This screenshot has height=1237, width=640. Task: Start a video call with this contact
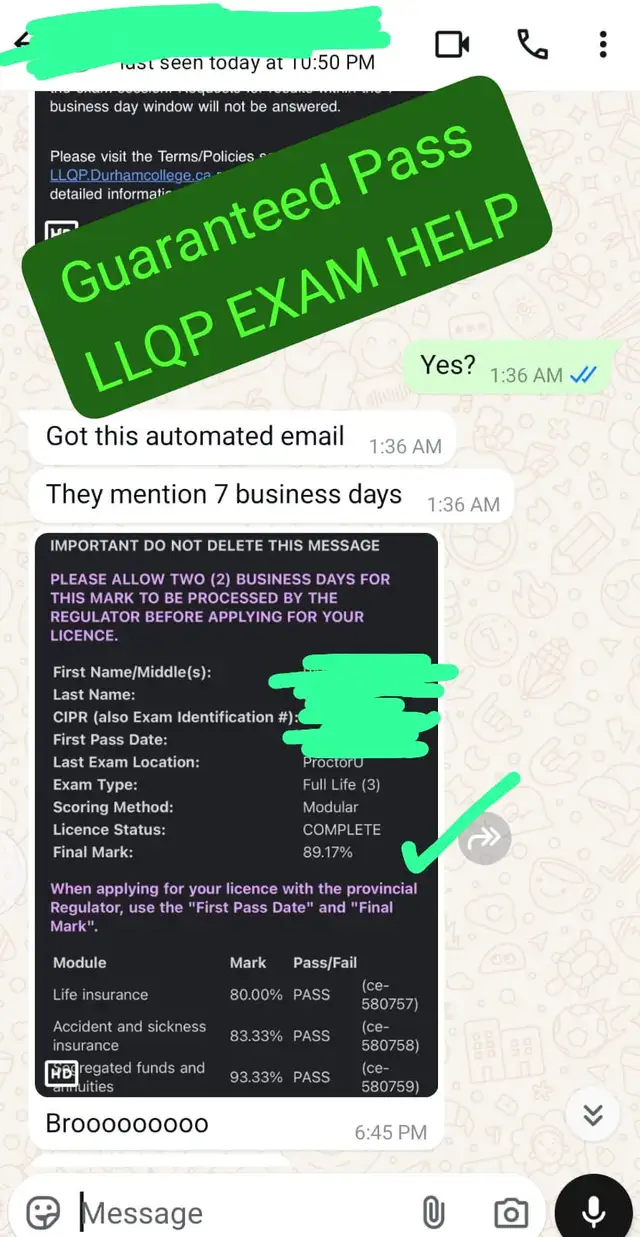452,44
